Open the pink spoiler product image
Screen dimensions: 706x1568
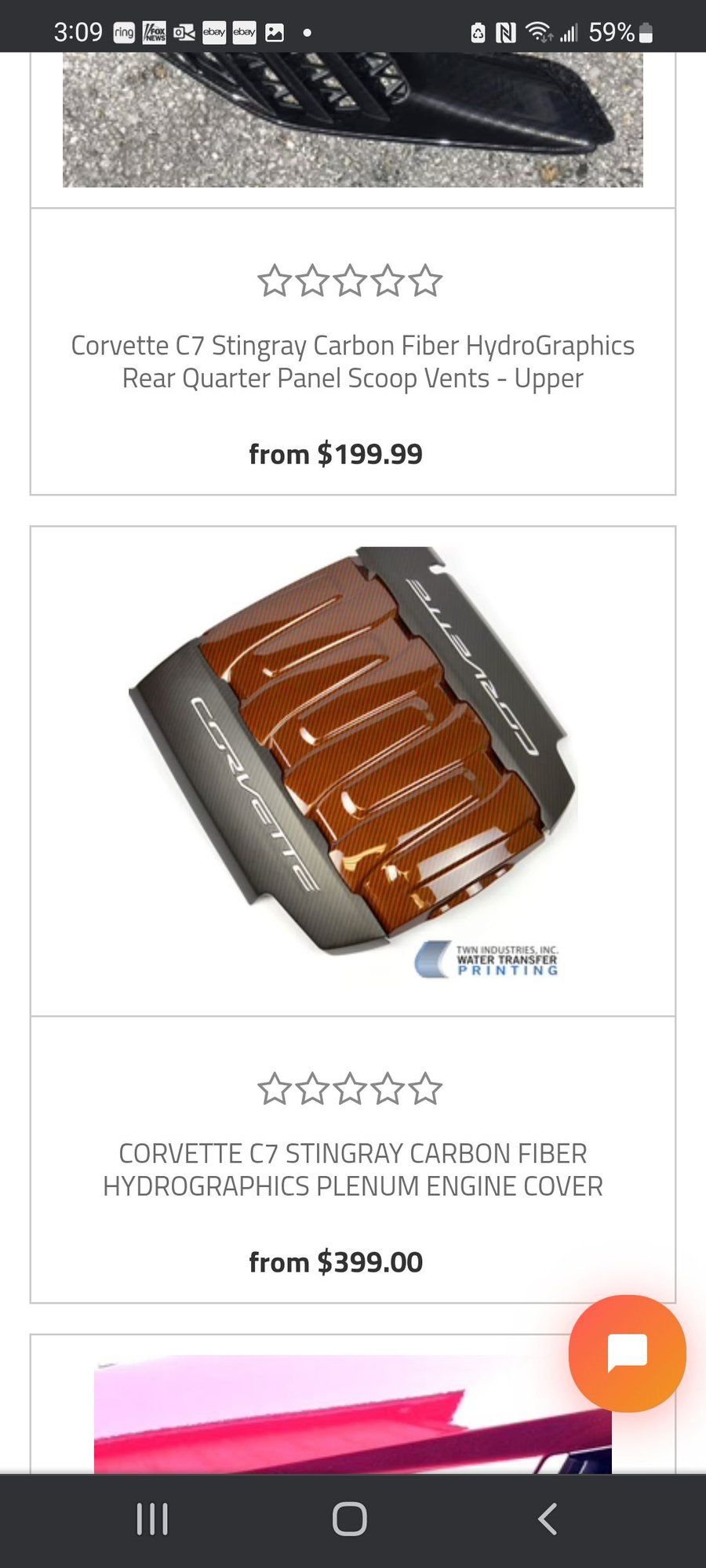(x=329, y=1415)
